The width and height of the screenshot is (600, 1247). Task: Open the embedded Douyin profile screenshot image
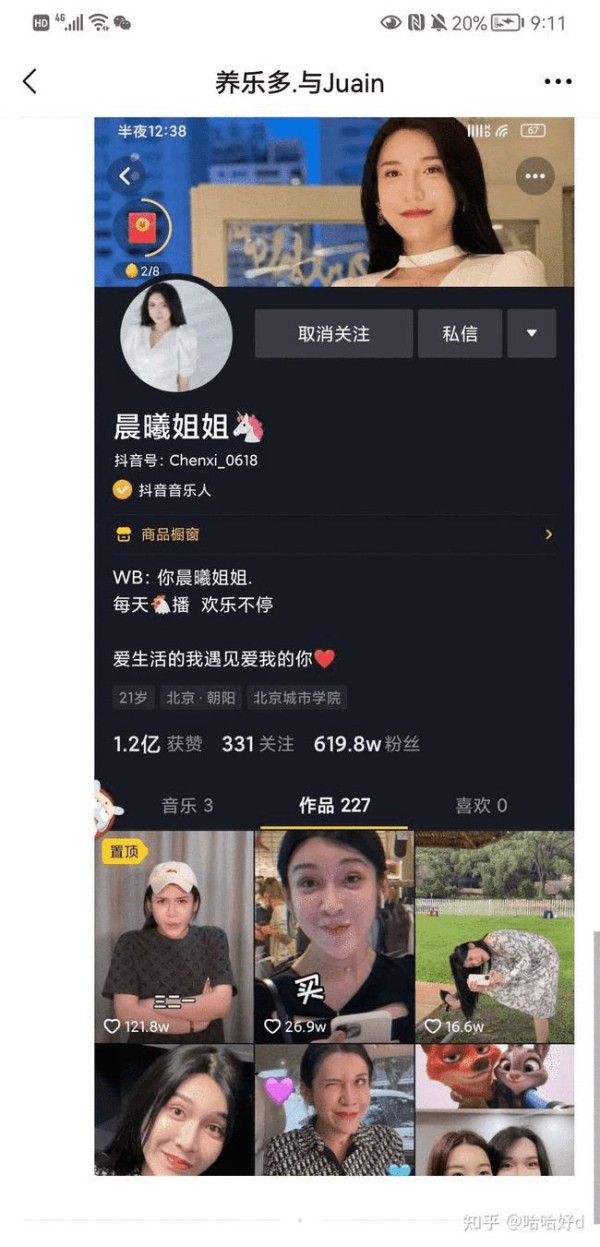pyautogui.click(x=334, y=640)
